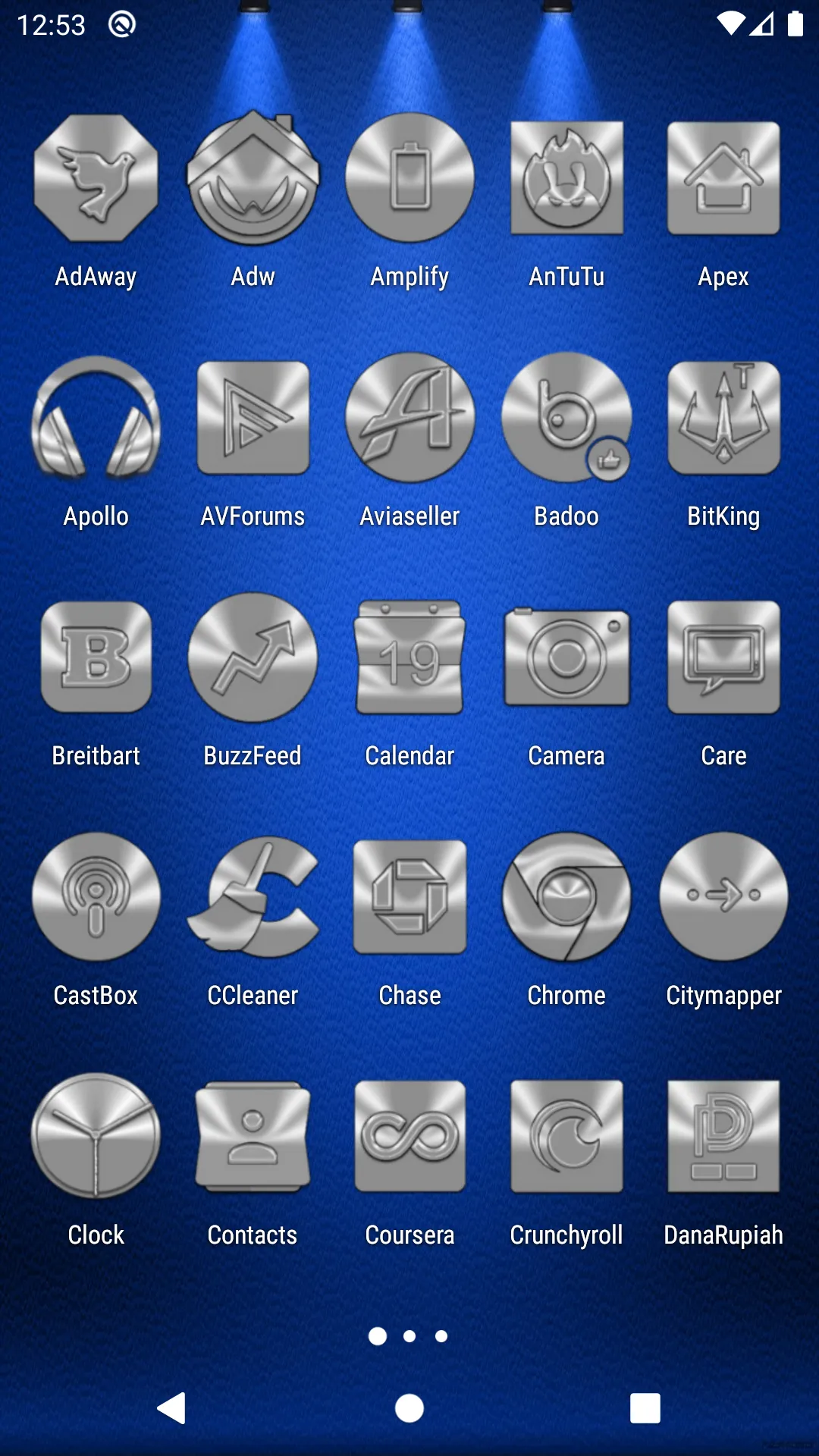Launch Amplify from the app grid
Image resolution: width=819 pixels, height=1456 pixels.
point(409,179)
